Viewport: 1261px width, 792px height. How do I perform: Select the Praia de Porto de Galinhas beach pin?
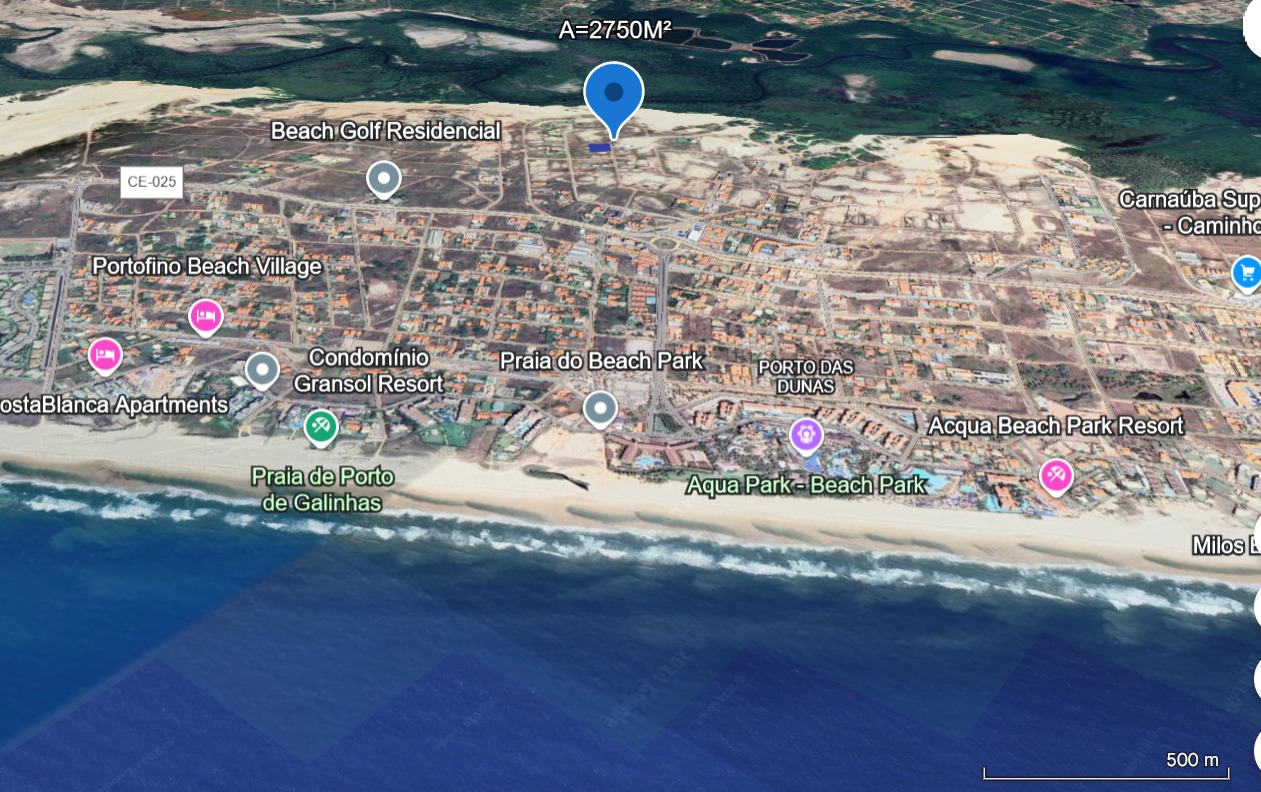coord(321,427)
